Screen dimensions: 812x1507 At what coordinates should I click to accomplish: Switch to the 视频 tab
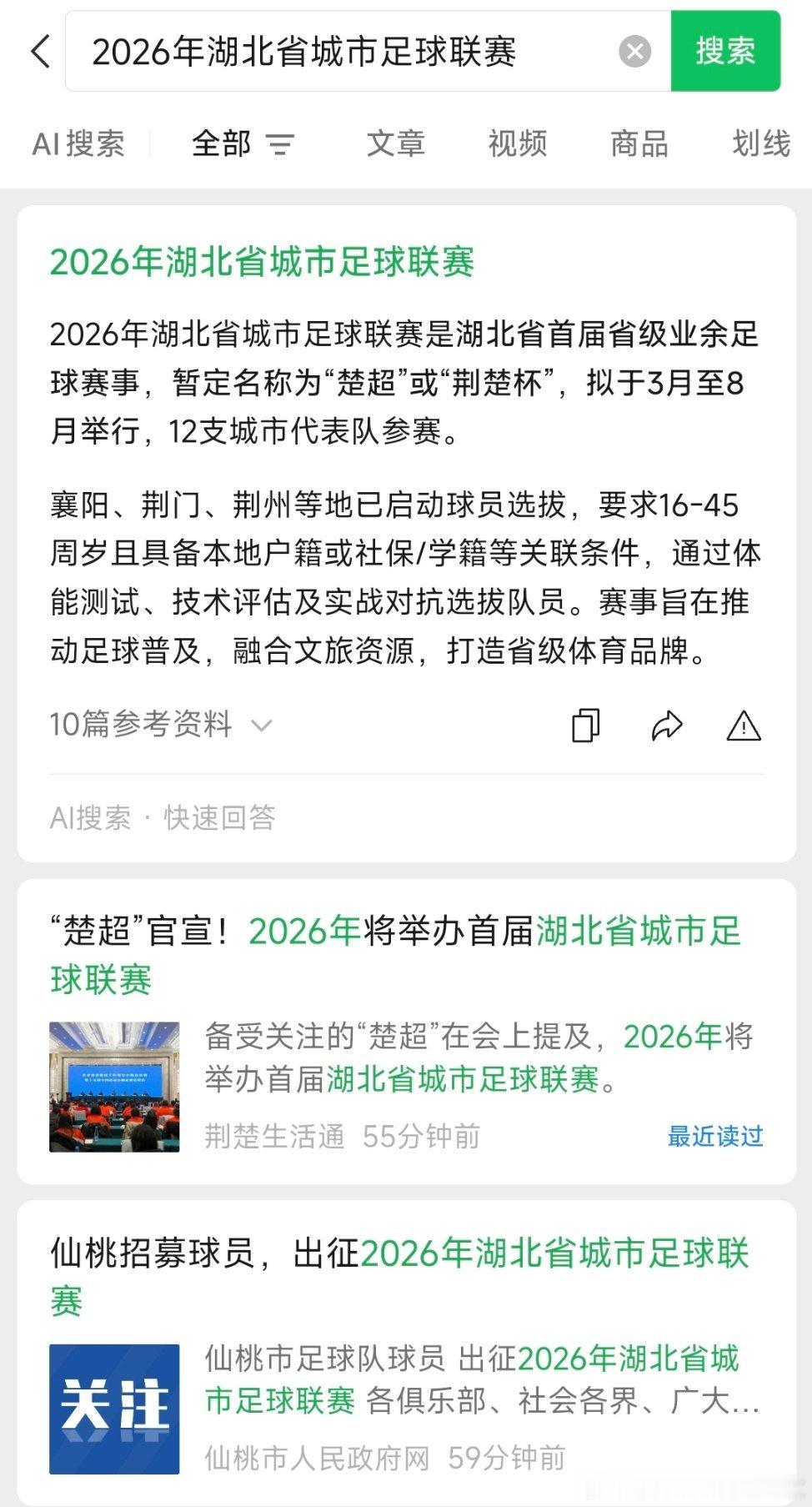(x=516, y=143)
